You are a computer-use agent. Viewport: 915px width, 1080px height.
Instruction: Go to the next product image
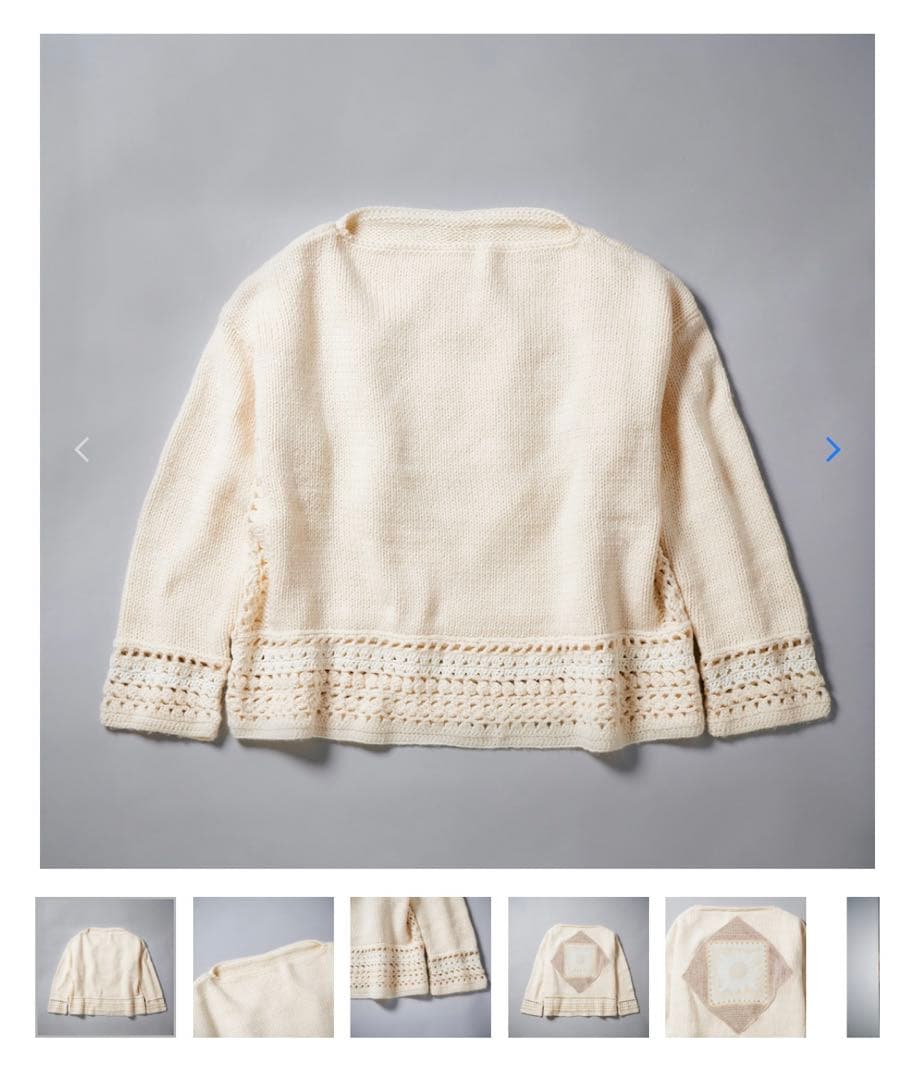click(832, 450)
